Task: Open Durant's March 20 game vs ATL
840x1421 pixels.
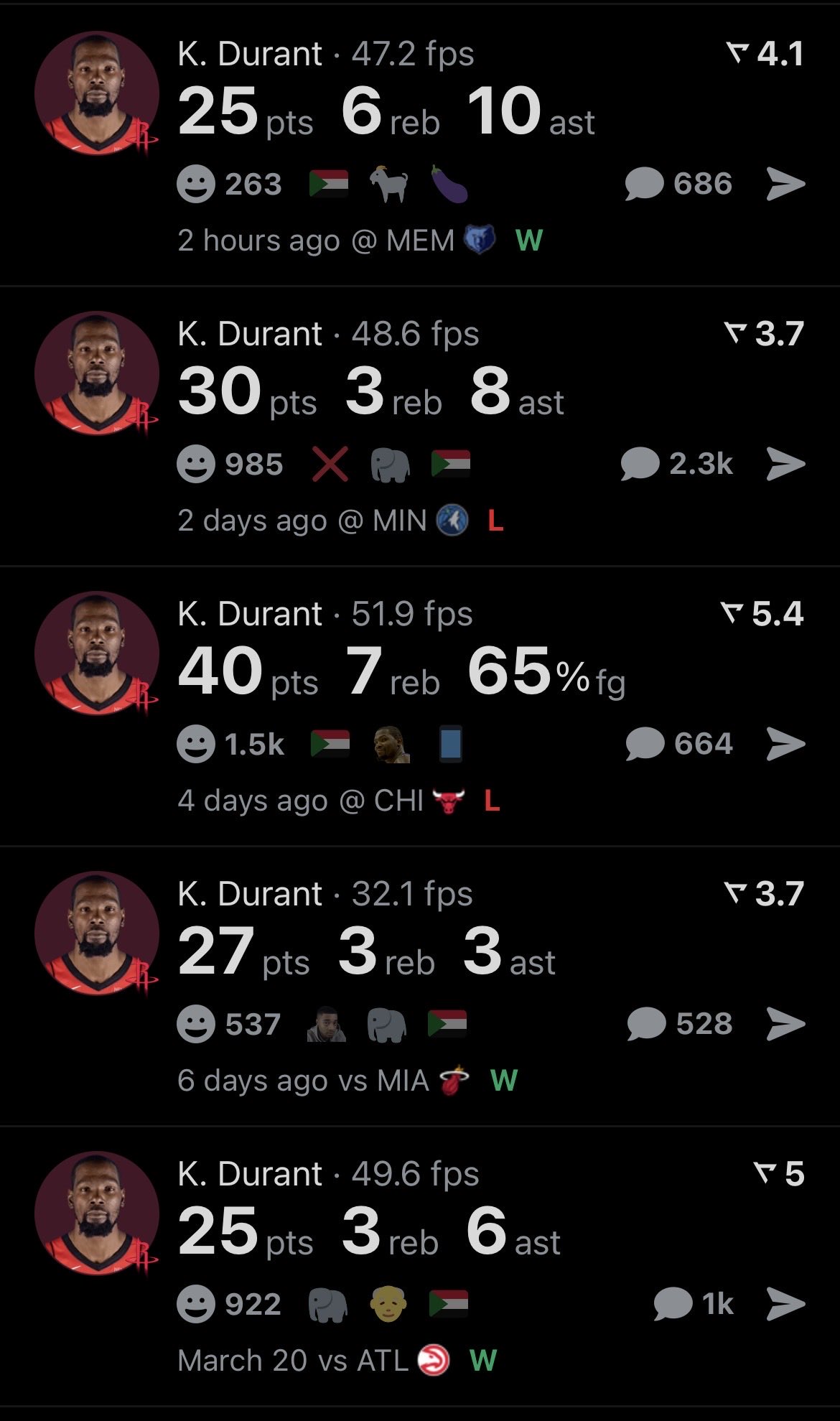Action: [x=370, y=1231]
